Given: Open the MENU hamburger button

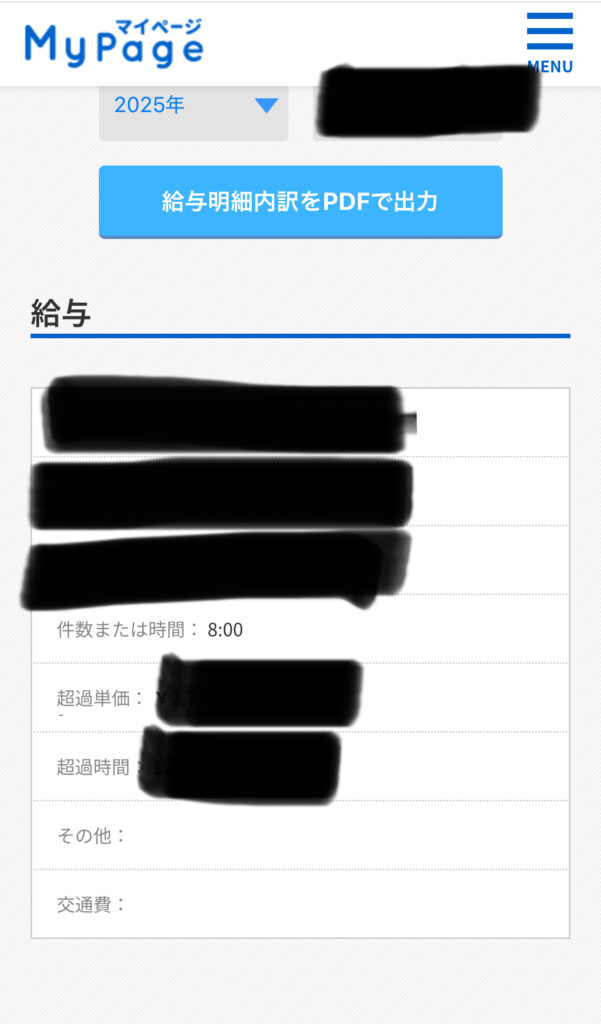Looking at the screenshot, I should pyautogui.click(x=549, y=42).
